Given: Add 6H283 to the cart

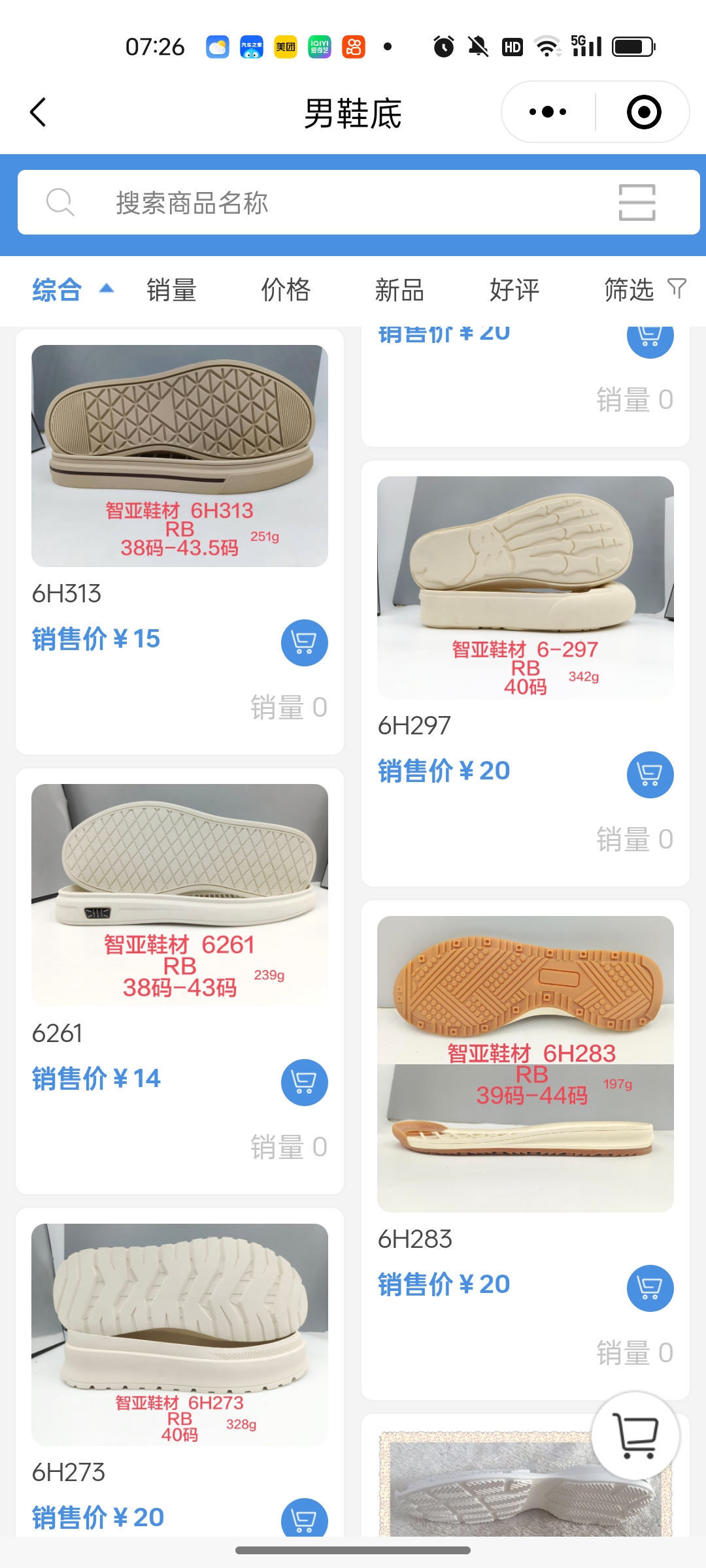Looking at the screenshot, I should click(650, 1288).
